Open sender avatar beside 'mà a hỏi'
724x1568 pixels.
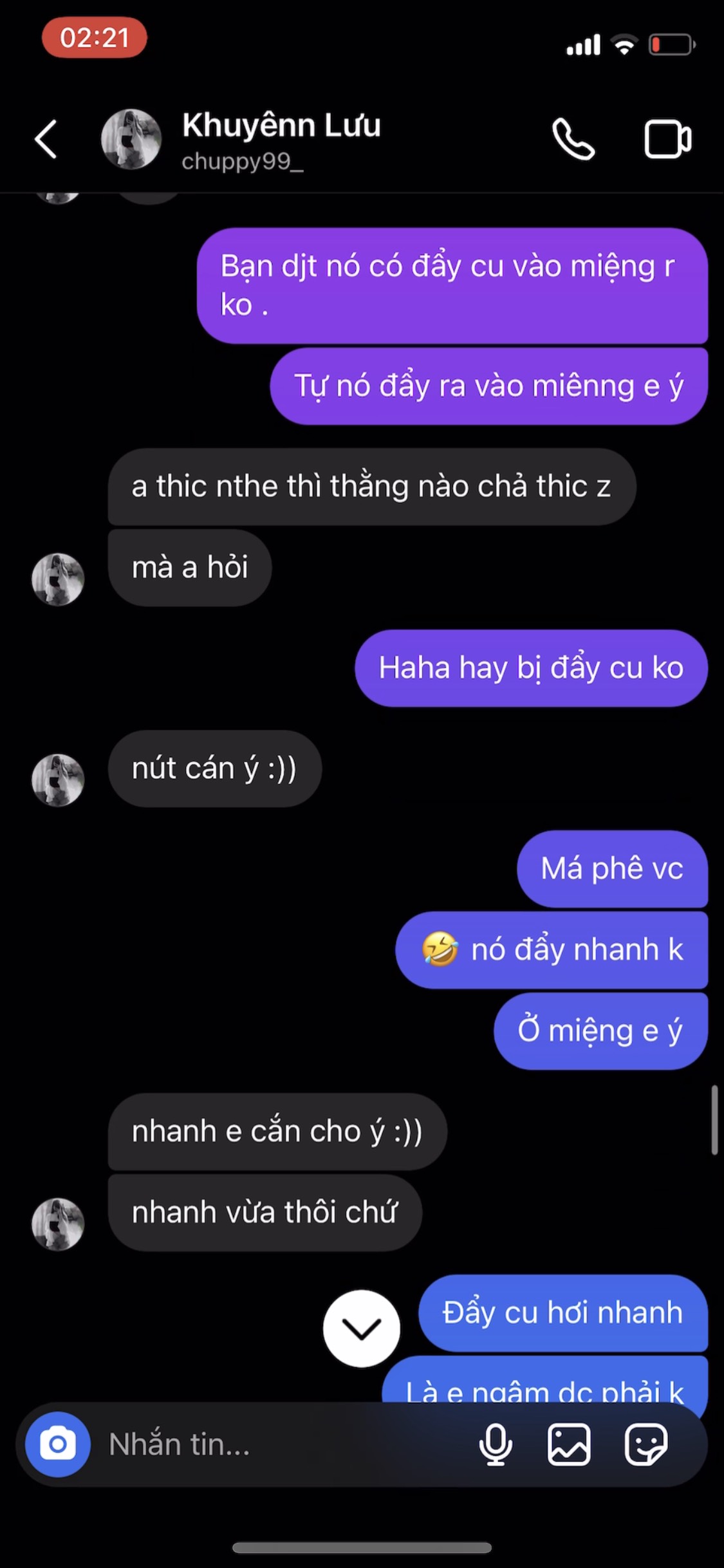coord(58,579)
